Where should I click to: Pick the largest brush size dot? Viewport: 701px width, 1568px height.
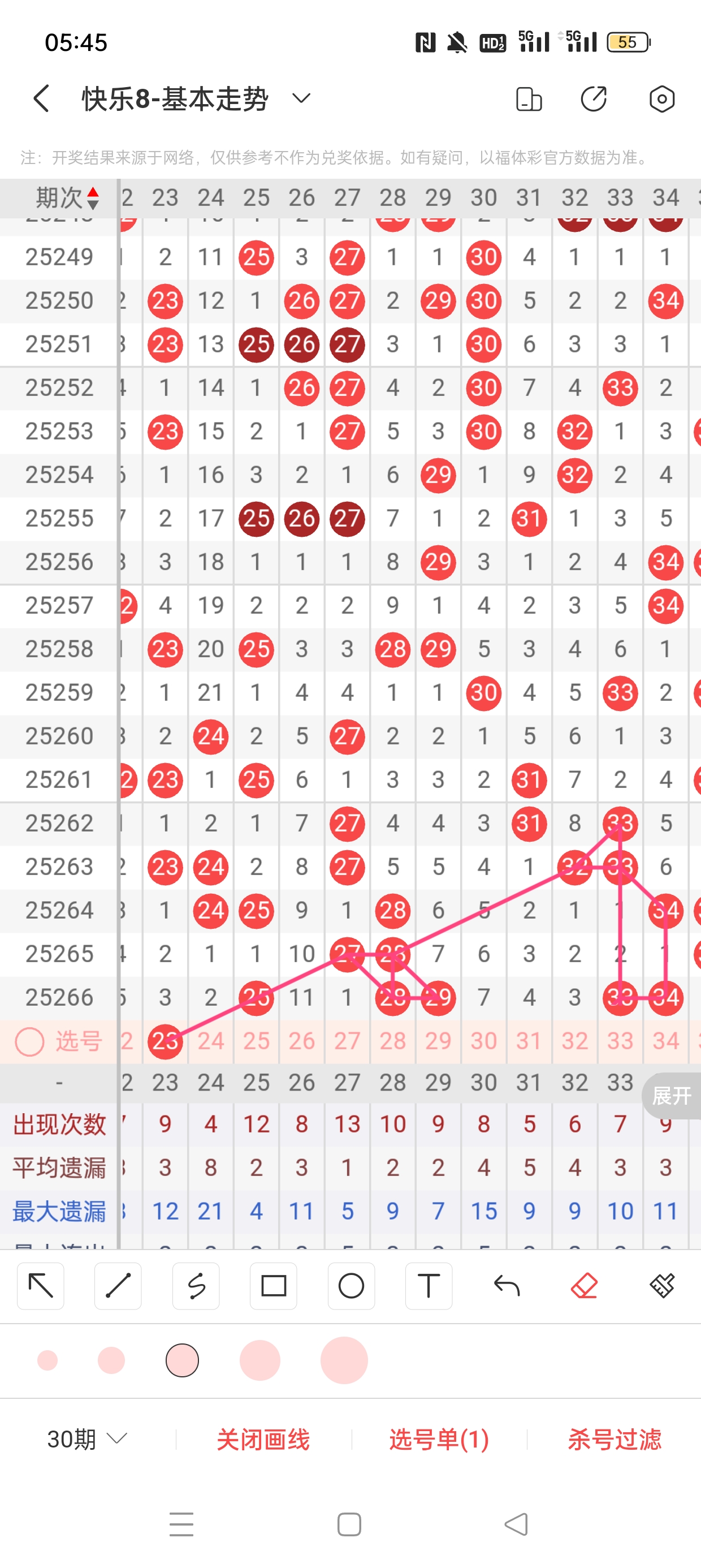[x=344, y=1360]
